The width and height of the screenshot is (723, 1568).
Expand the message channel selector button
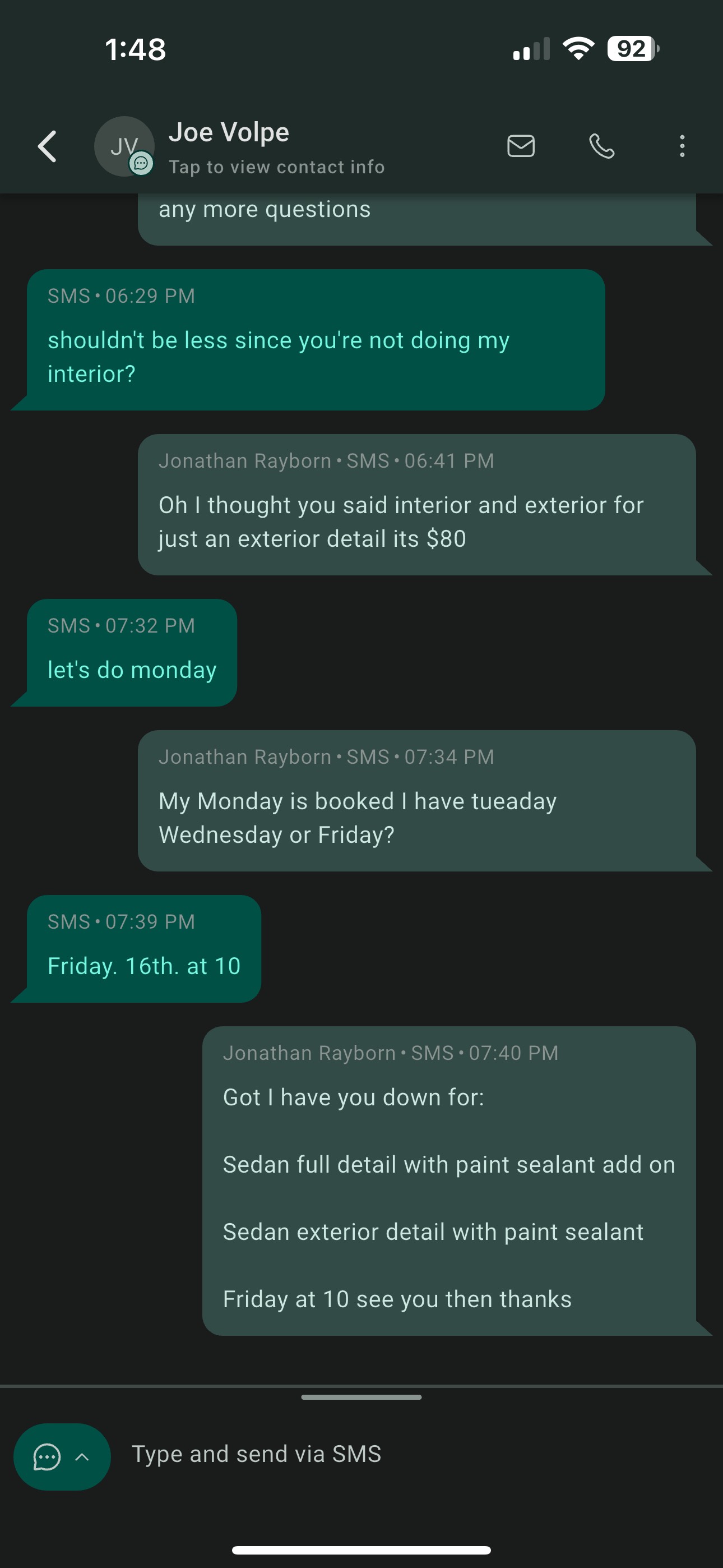point(62,1456)
